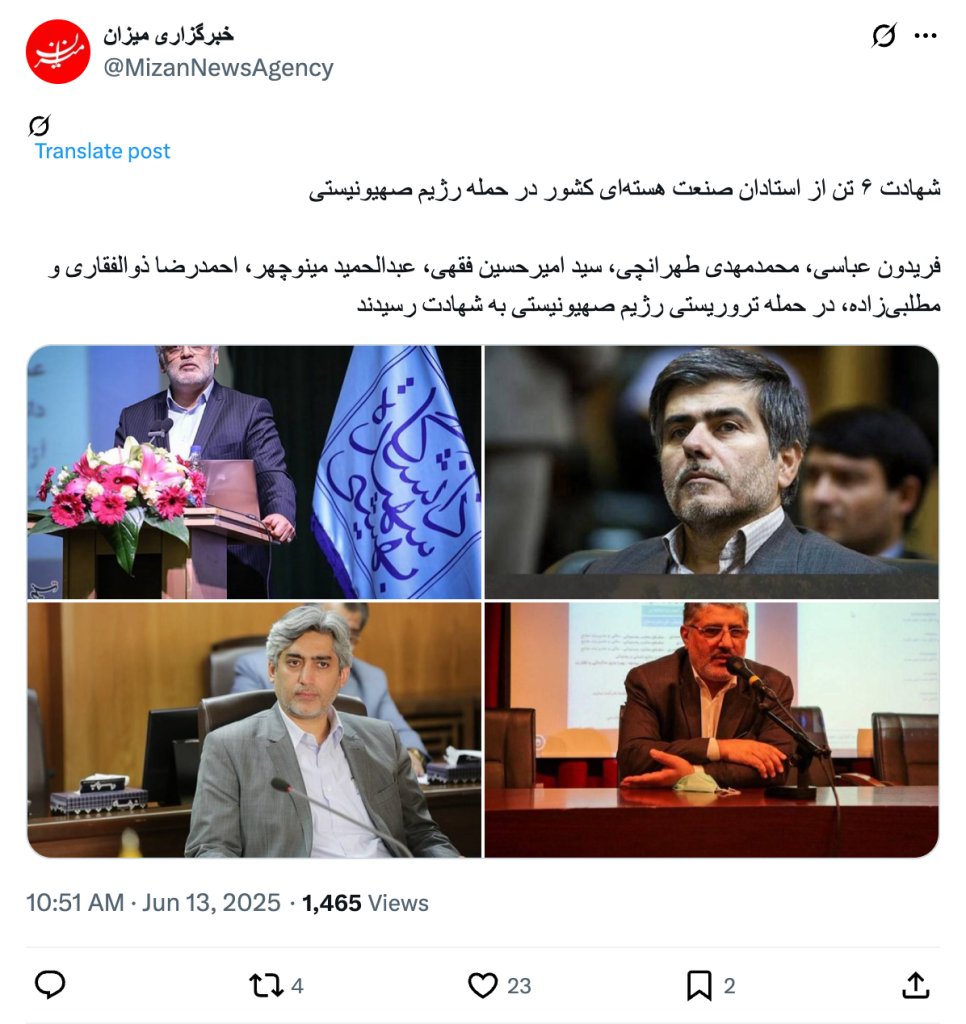Share this post
Viewport: 966px width, 1024px height.
(x=915, y=986)
